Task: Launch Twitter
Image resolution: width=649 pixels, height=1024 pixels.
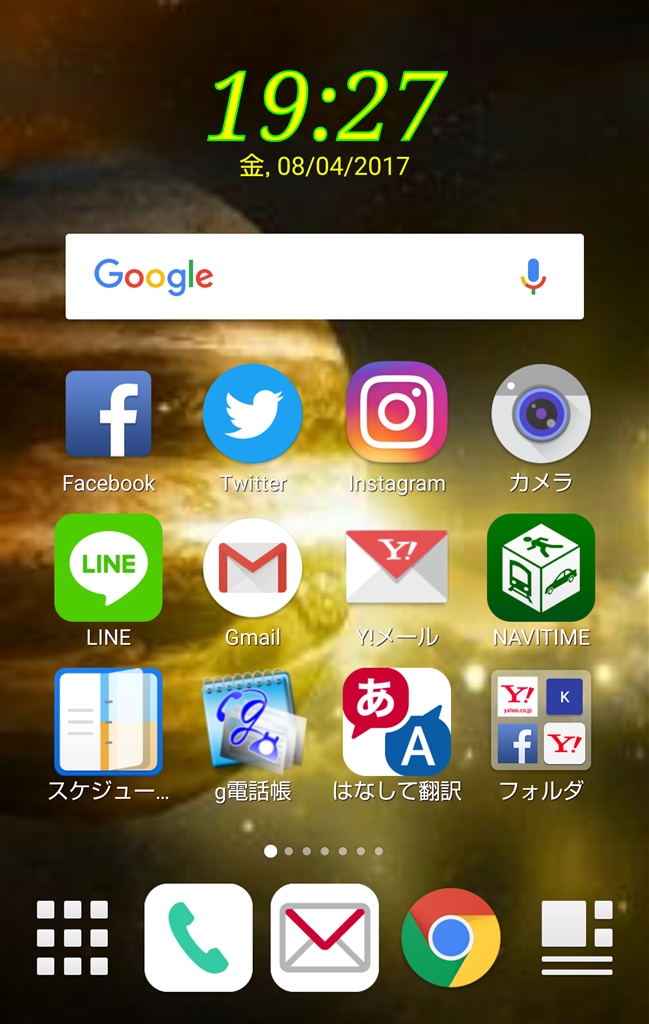Action: tap(252, 414)
